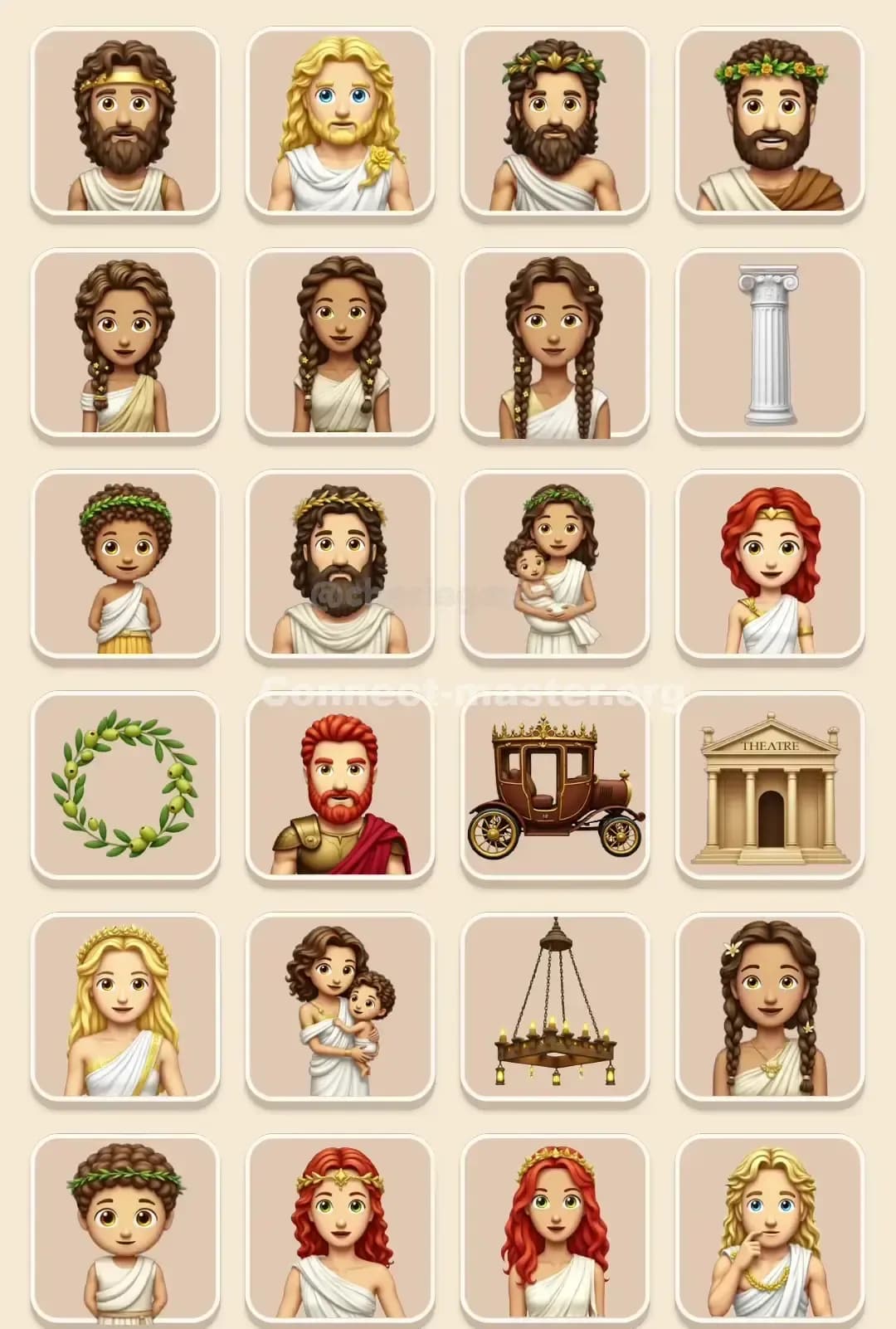Viewport: 896px width, 1329px height.
Task: Pick the bearded man with brown cloak
Action: pos(769,123)
